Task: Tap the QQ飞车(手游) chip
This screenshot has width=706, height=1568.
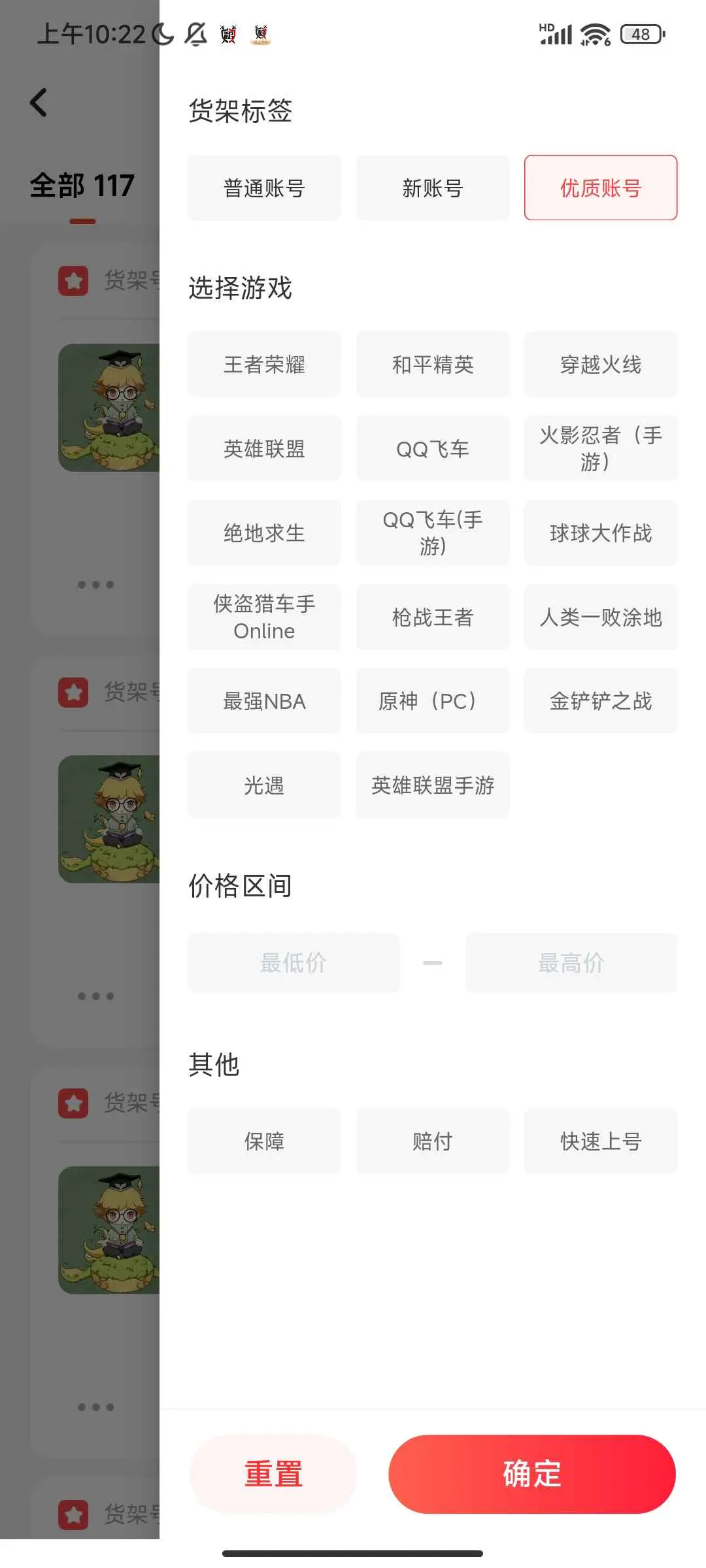Action: 433,532
